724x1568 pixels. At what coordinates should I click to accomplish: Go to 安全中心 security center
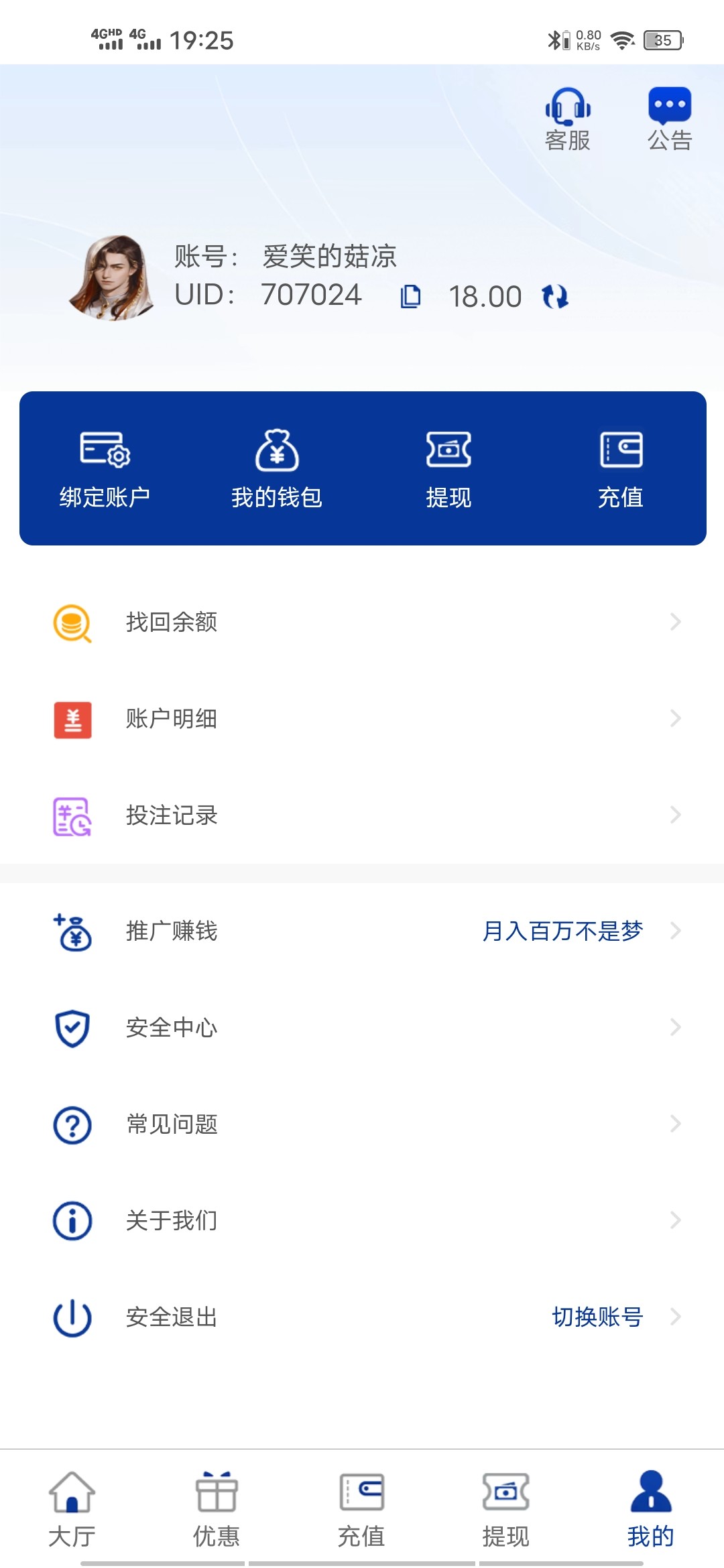362,1027
